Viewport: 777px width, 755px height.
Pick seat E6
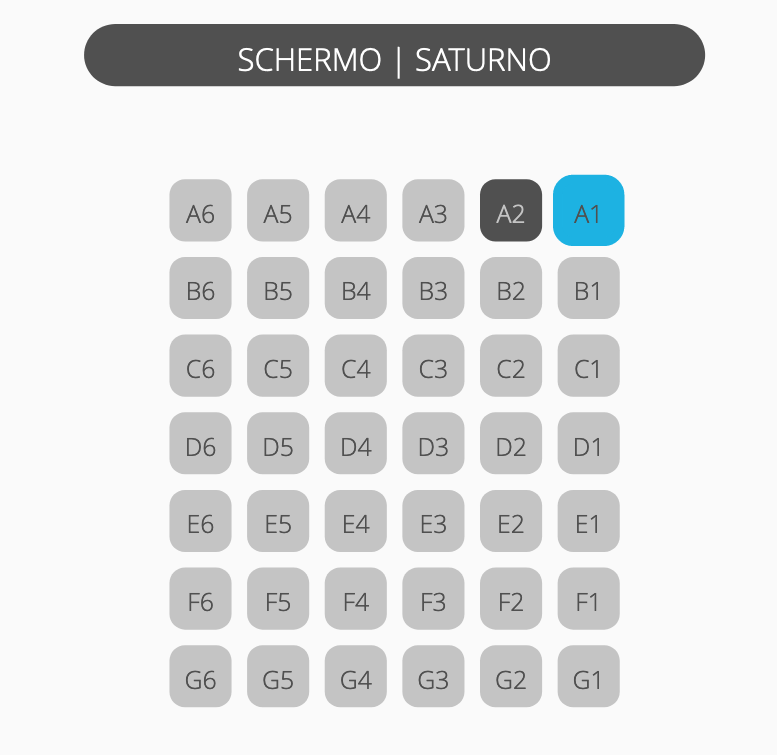[200, 521]
